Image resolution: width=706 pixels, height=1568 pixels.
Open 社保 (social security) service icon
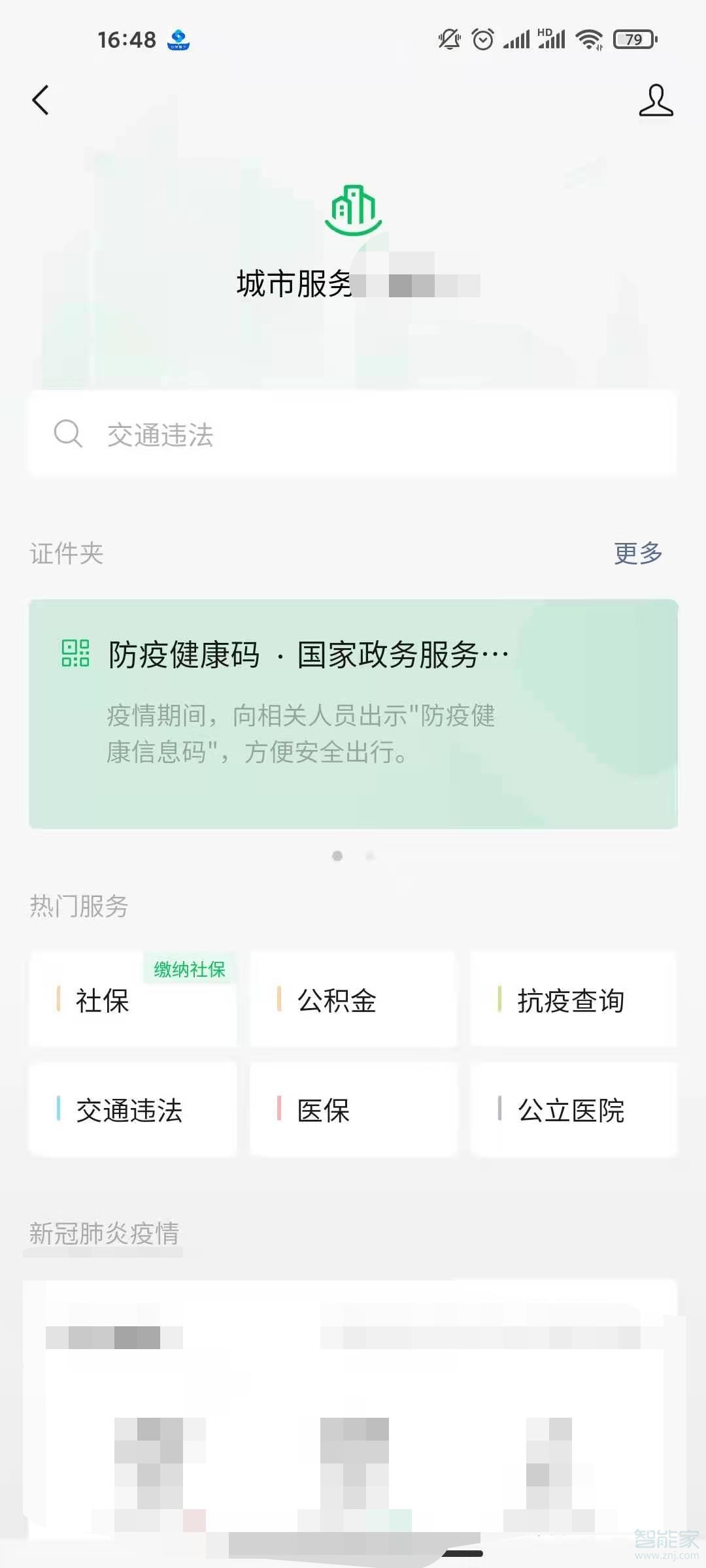point(132,1001)
